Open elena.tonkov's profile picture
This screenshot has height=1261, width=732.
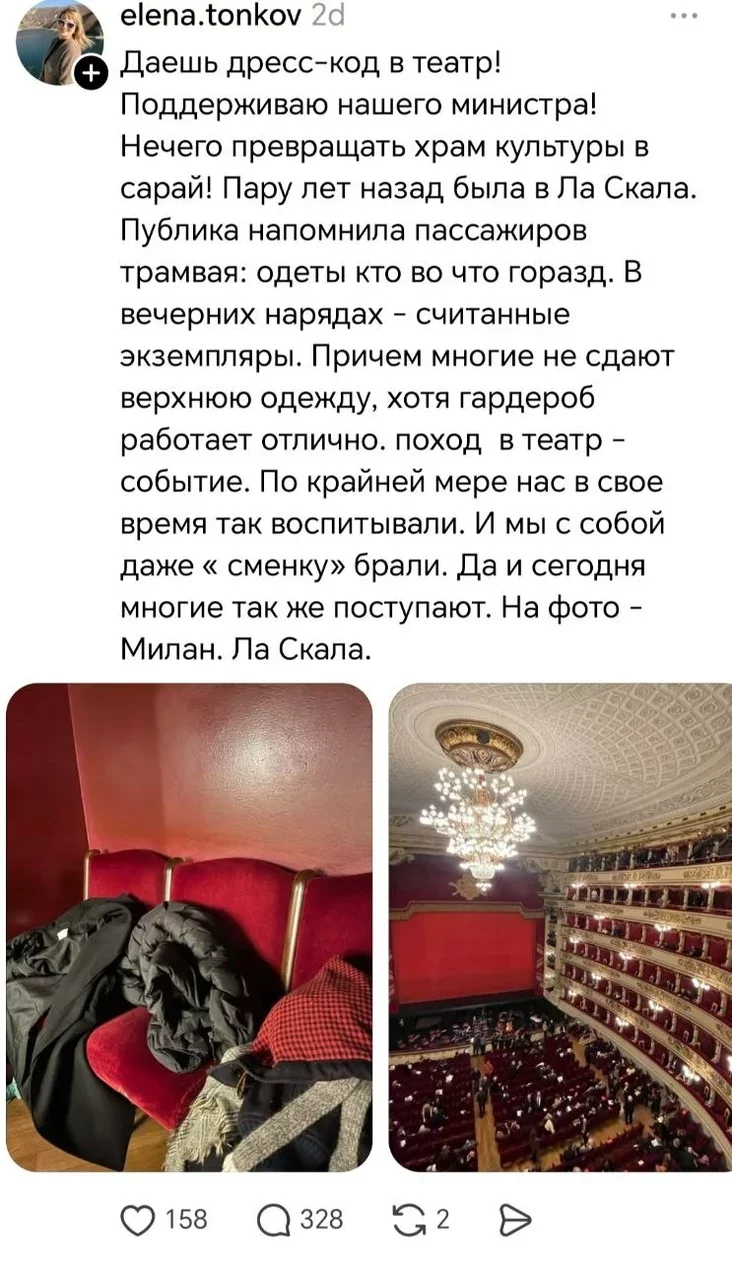tap(58, 38)
